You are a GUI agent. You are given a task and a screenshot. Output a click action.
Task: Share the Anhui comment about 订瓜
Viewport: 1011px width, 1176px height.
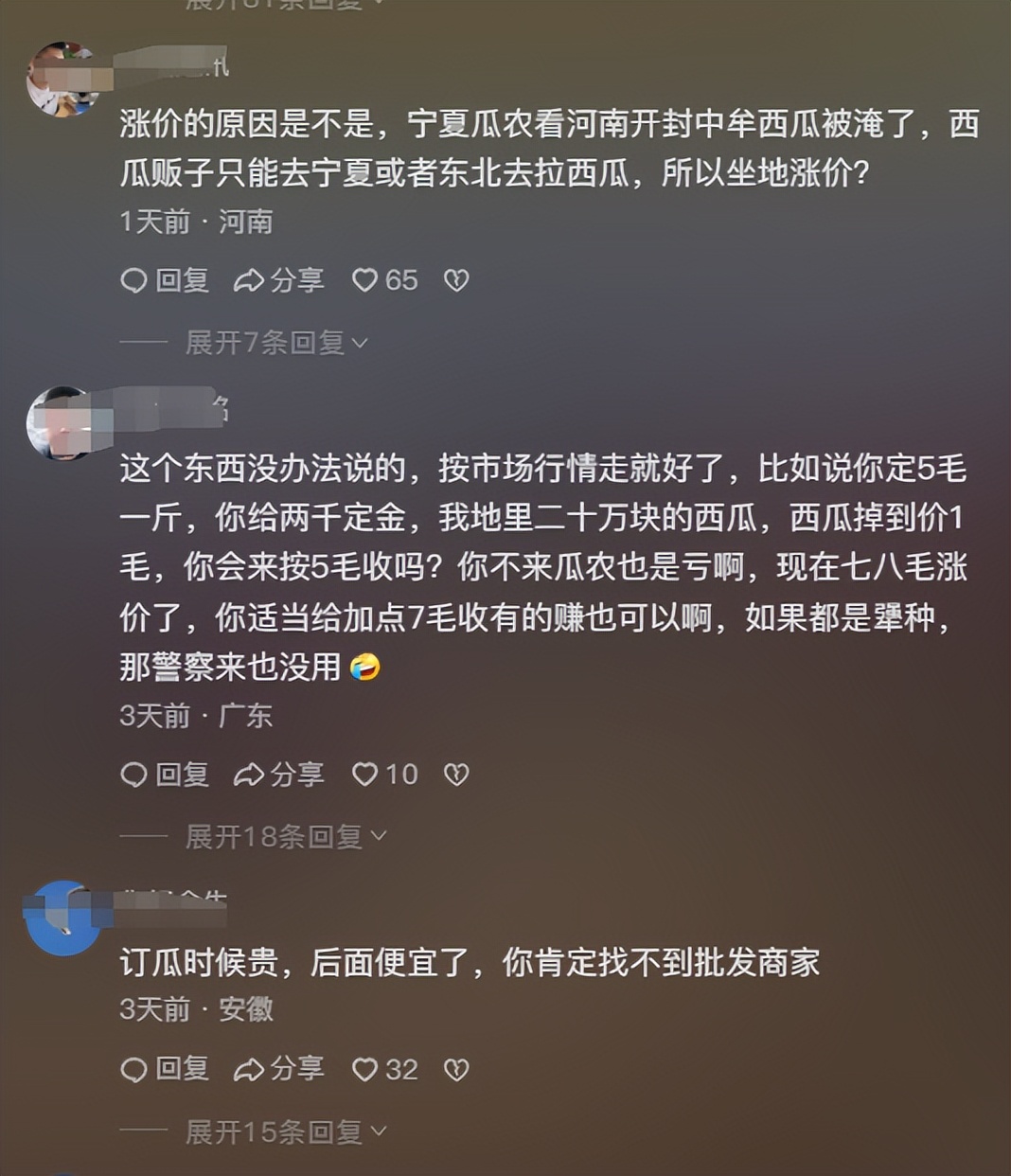tap(279, 1069)
